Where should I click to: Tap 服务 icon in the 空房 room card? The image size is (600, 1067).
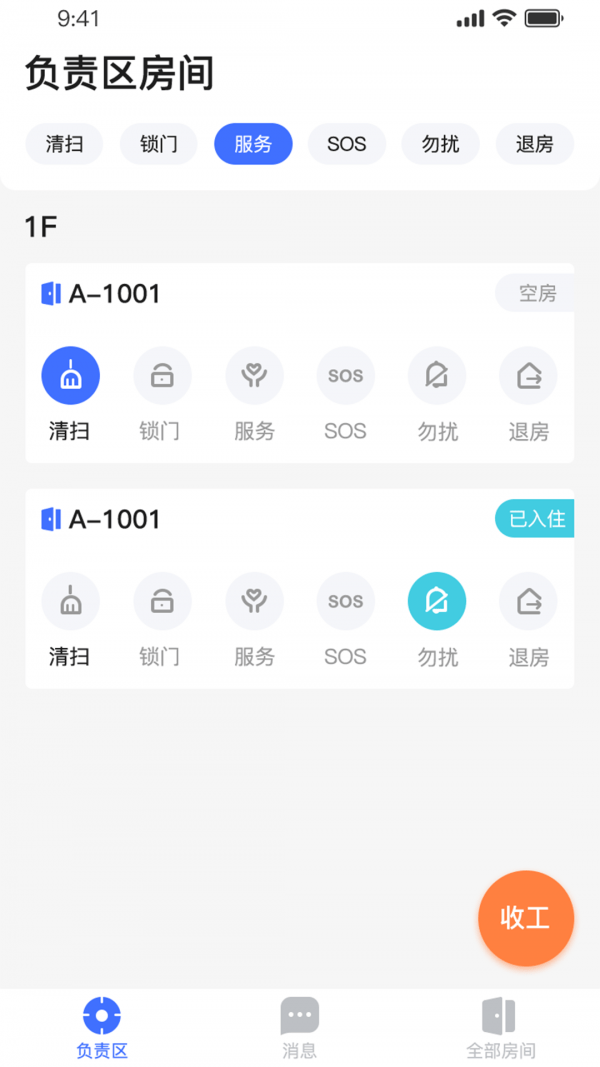pyautogui.click(x=254, y=376)
